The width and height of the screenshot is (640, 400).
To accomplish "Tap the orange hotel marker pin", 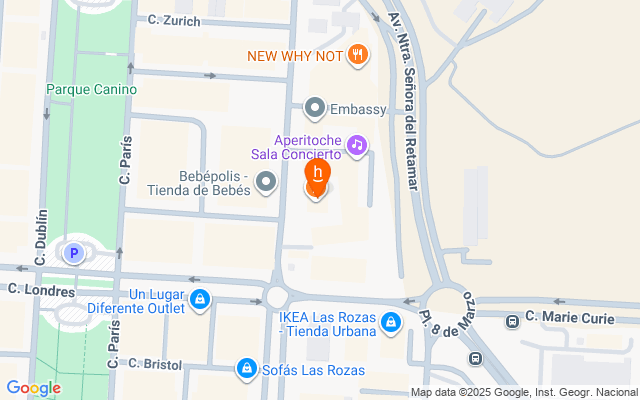I will 317,176.
